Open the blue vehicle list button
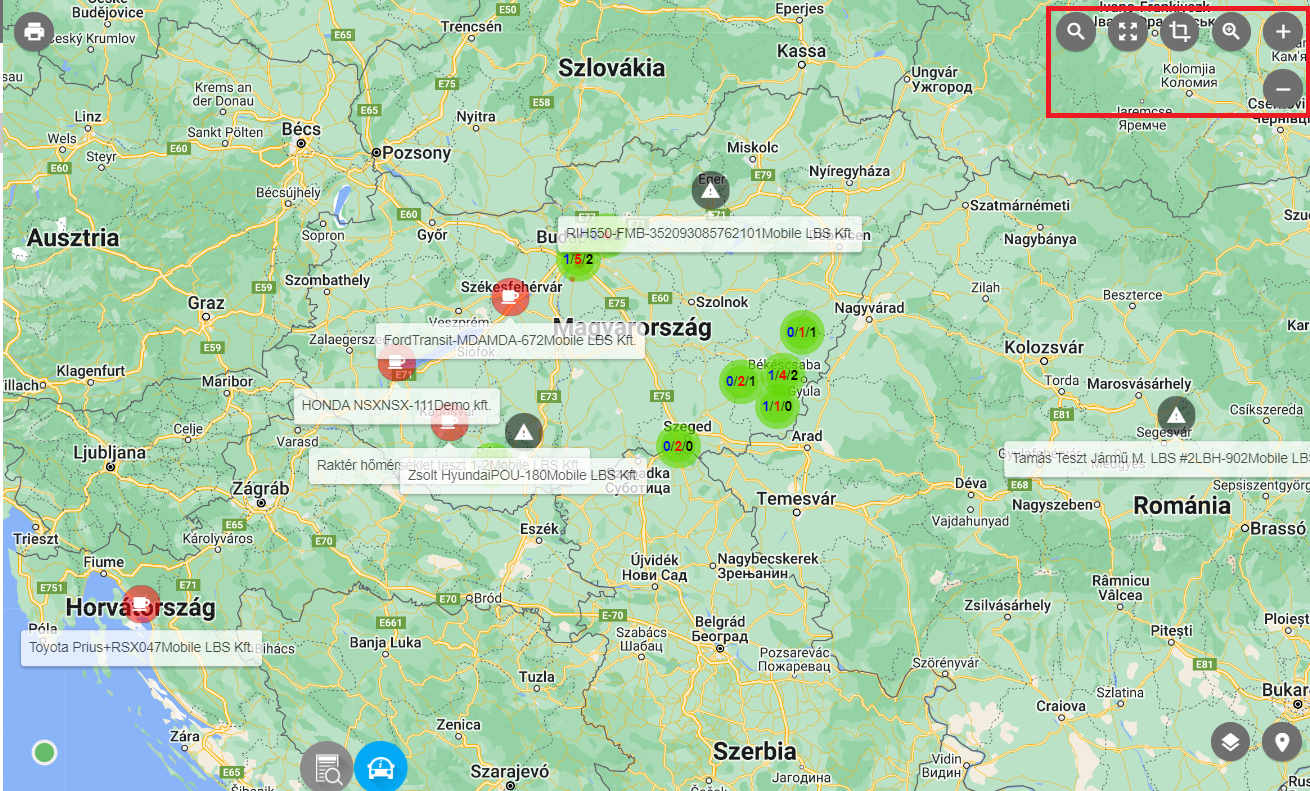Viewport: 1310px width, 791px height. click(380, 768)
